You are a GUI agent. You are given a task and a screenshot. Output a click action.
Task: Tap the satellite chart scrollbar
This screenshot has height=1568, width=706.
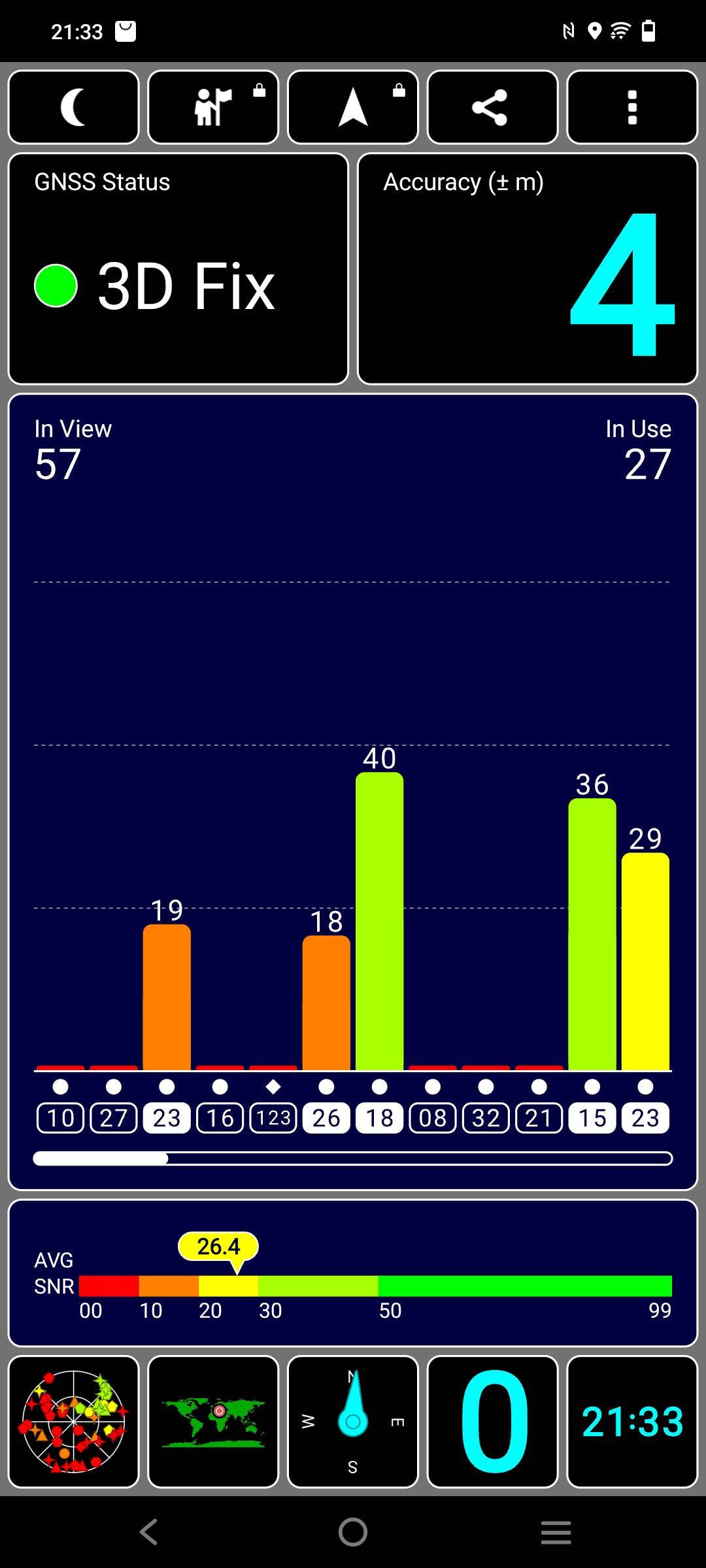(x=353, y=1158)
